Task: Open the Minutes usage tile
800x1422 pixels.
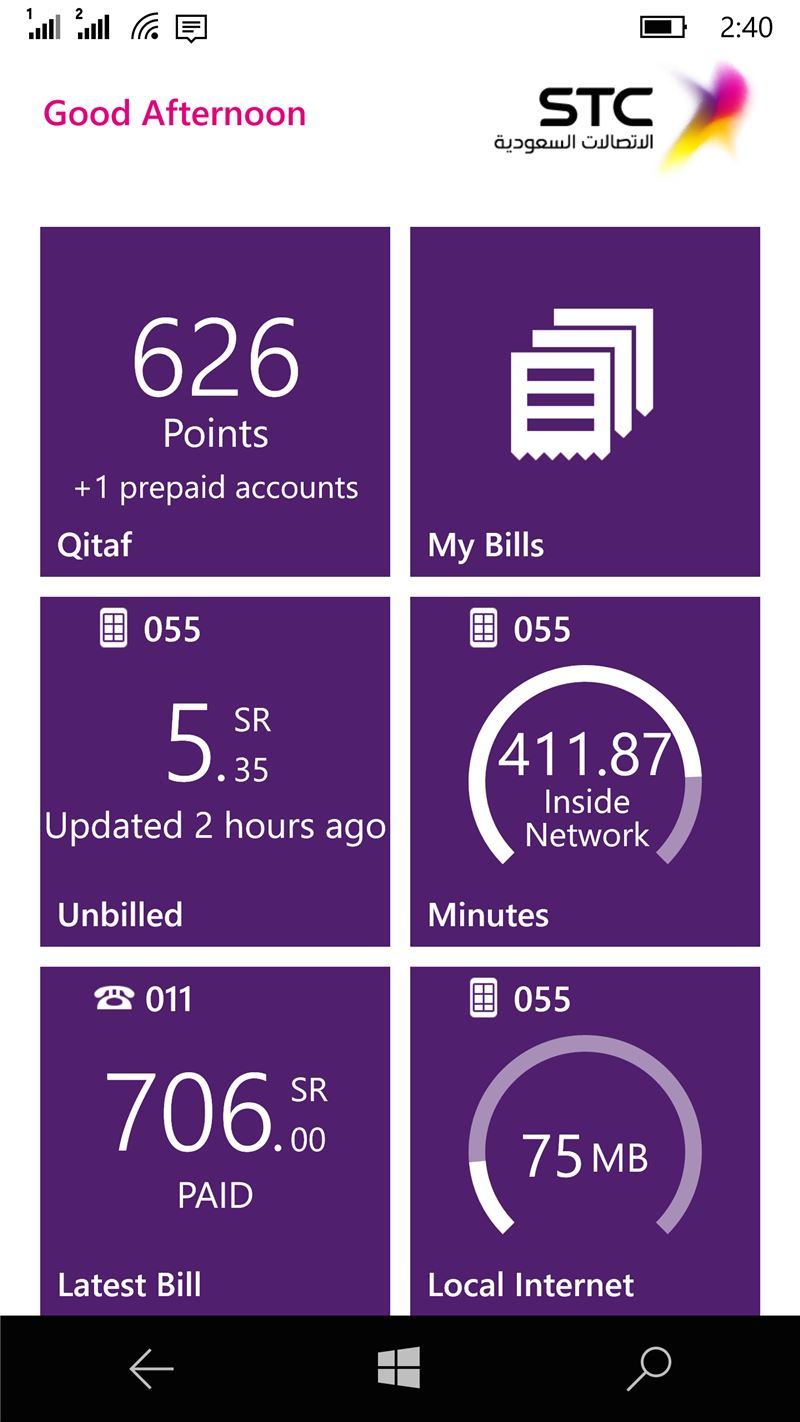Action: (585, 772)
